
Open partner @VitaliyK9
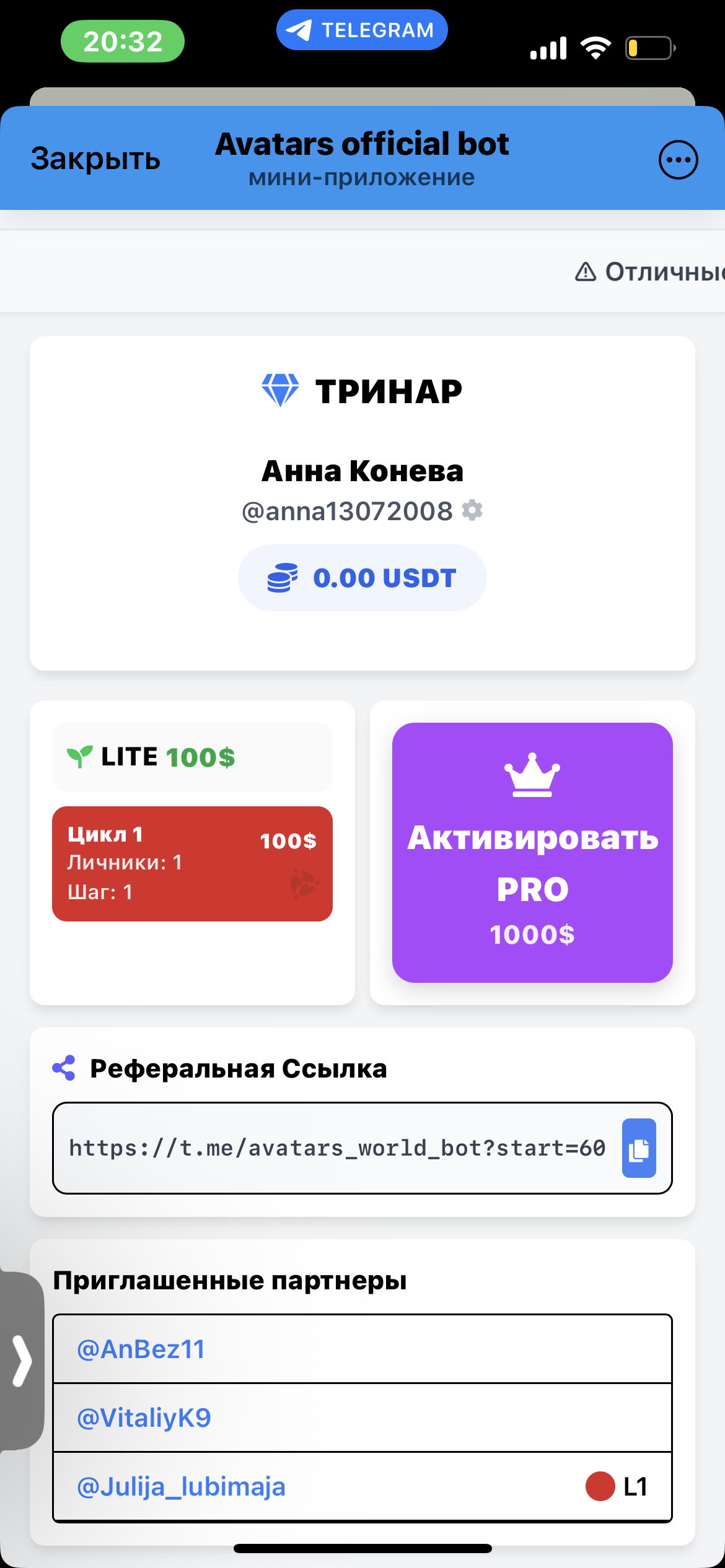pyautogui.click(x=144, y=1417)
